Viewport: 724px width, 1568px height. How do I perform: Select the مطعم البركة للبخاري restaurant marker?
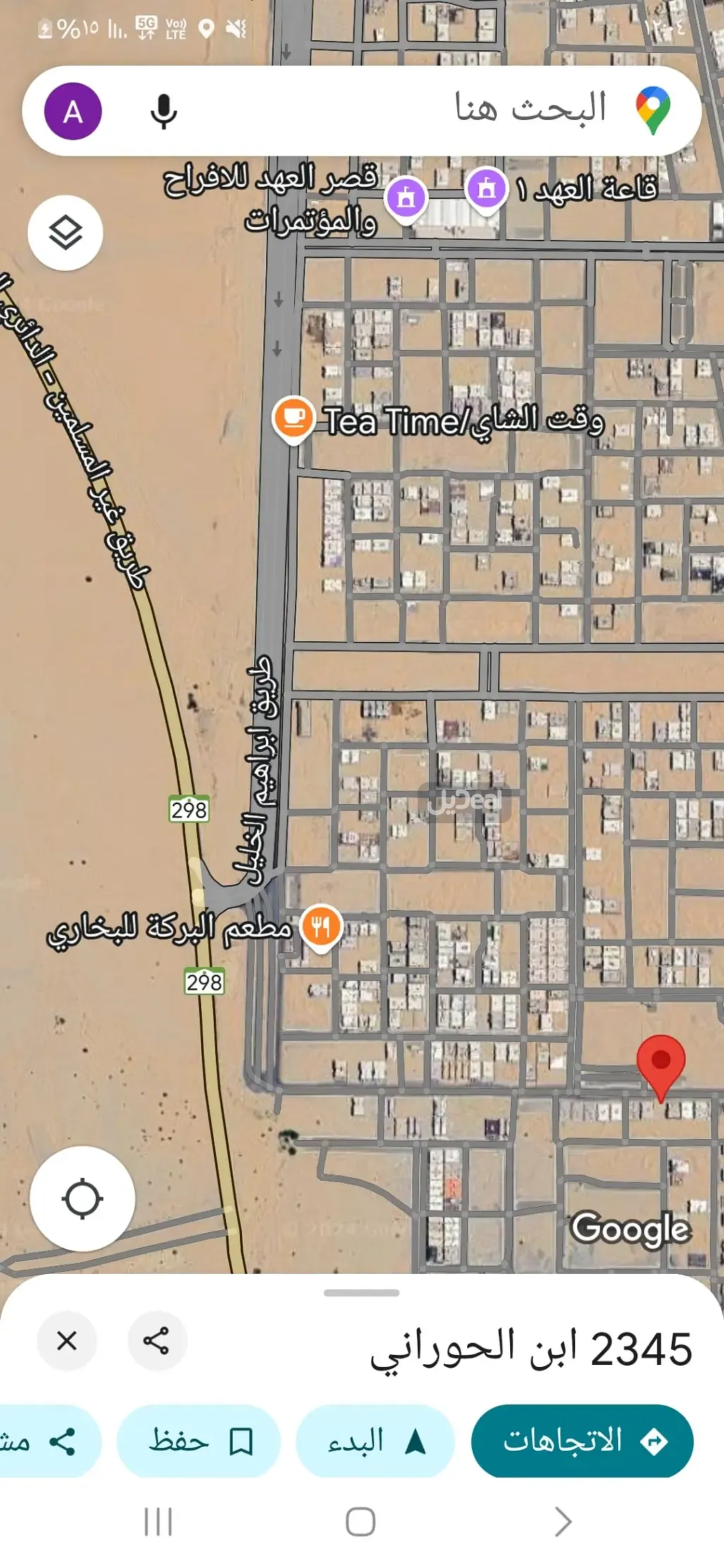click(x=321, y=927)
